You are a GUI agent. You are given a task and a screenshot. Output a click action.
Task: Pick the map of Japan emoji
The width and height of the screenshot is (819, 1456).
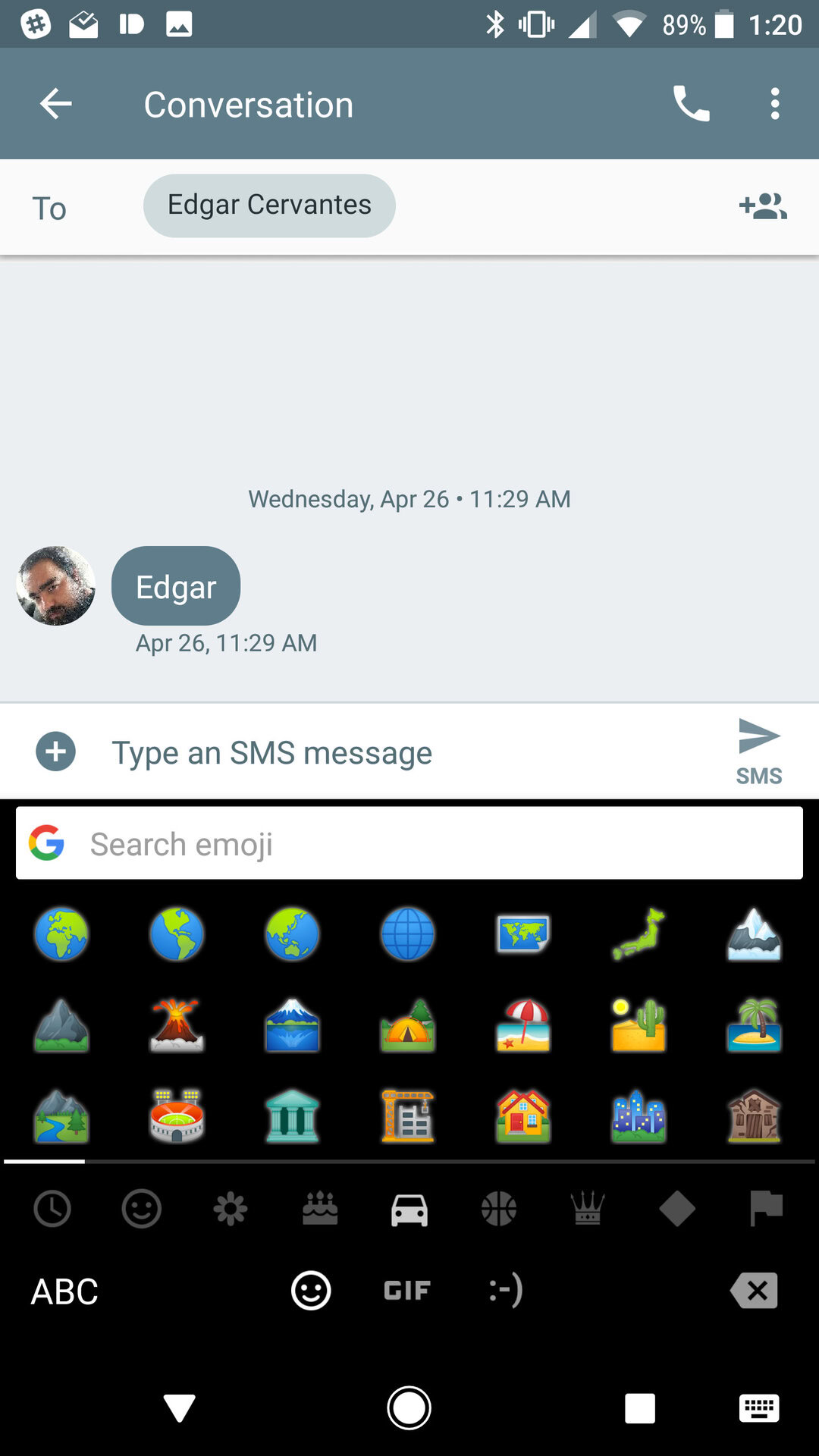point(639,934)
